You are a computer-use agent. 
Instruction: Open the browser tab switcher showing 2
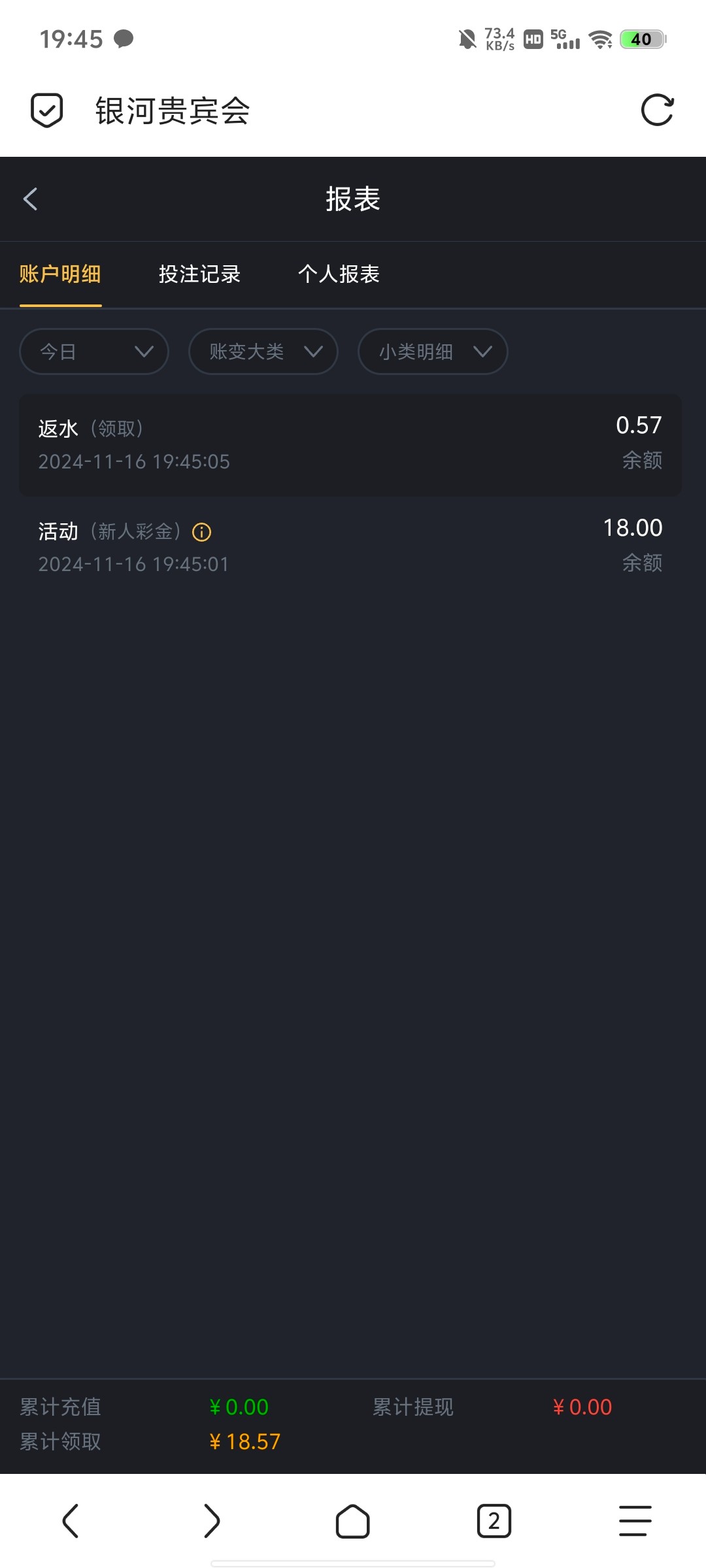[x=494, y=1521]
